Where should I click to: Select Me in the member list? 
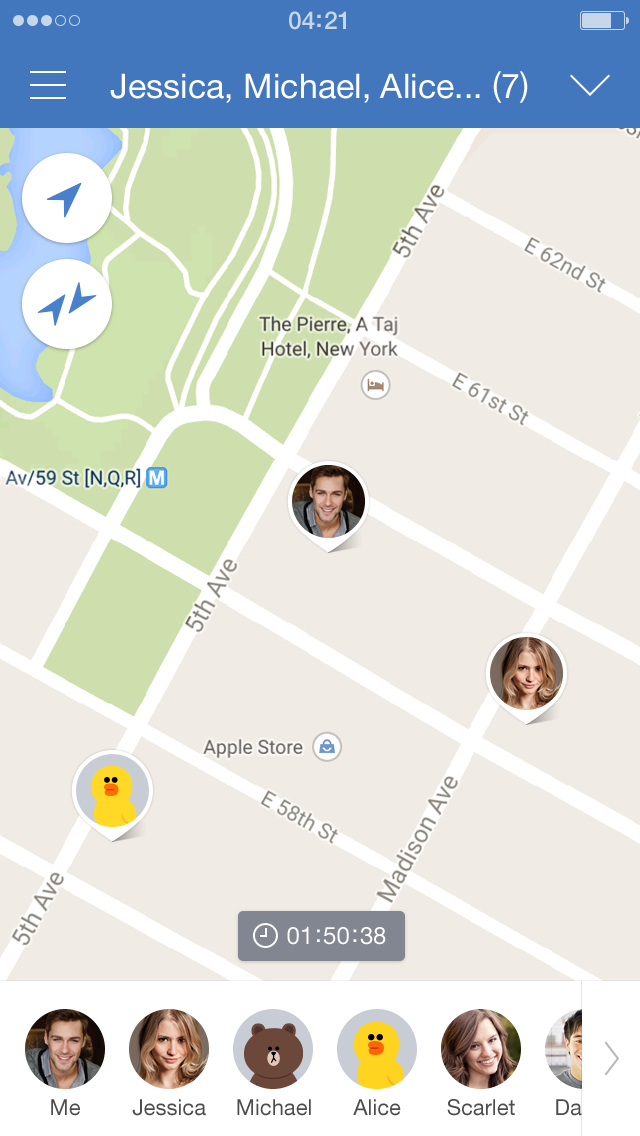point(65,1050)
